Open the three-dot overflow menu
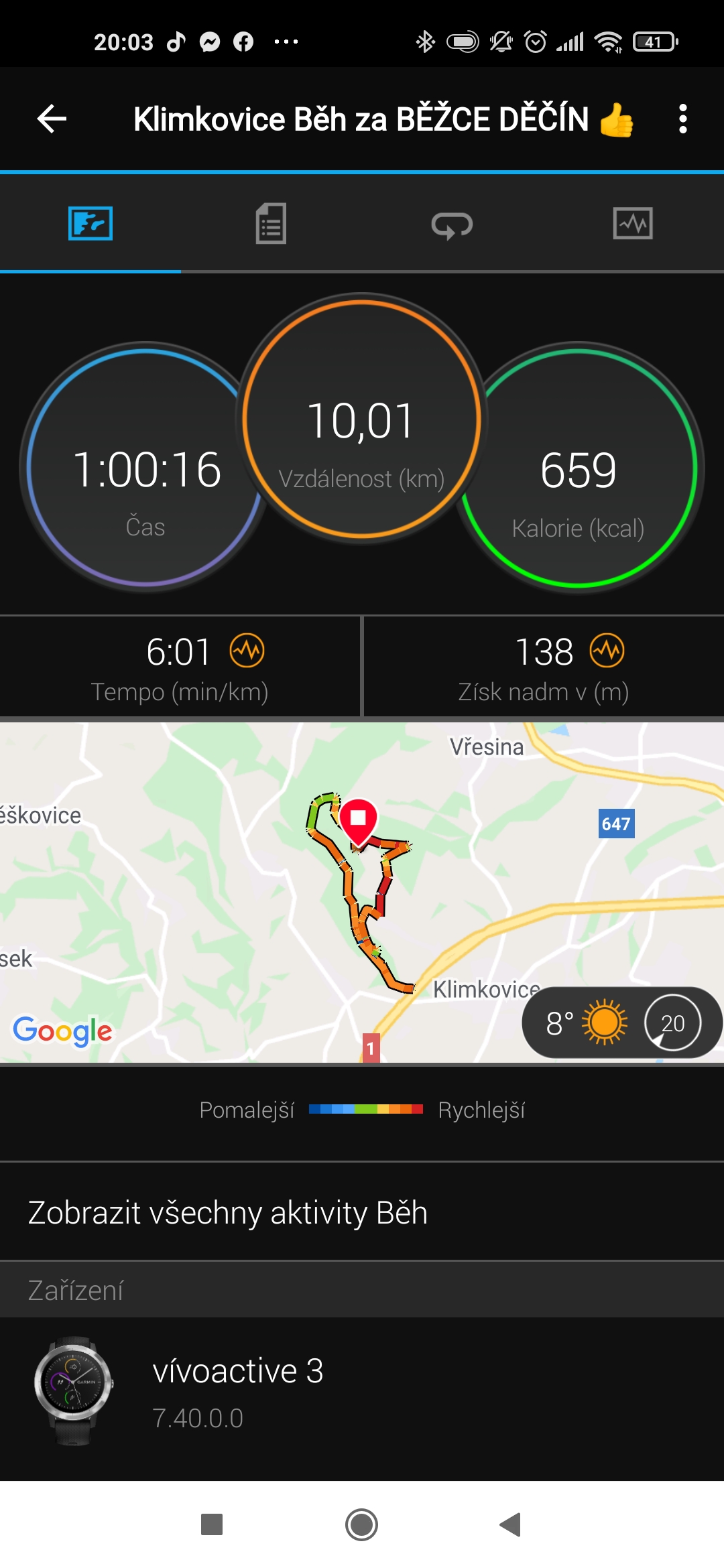 click(682, 119)
